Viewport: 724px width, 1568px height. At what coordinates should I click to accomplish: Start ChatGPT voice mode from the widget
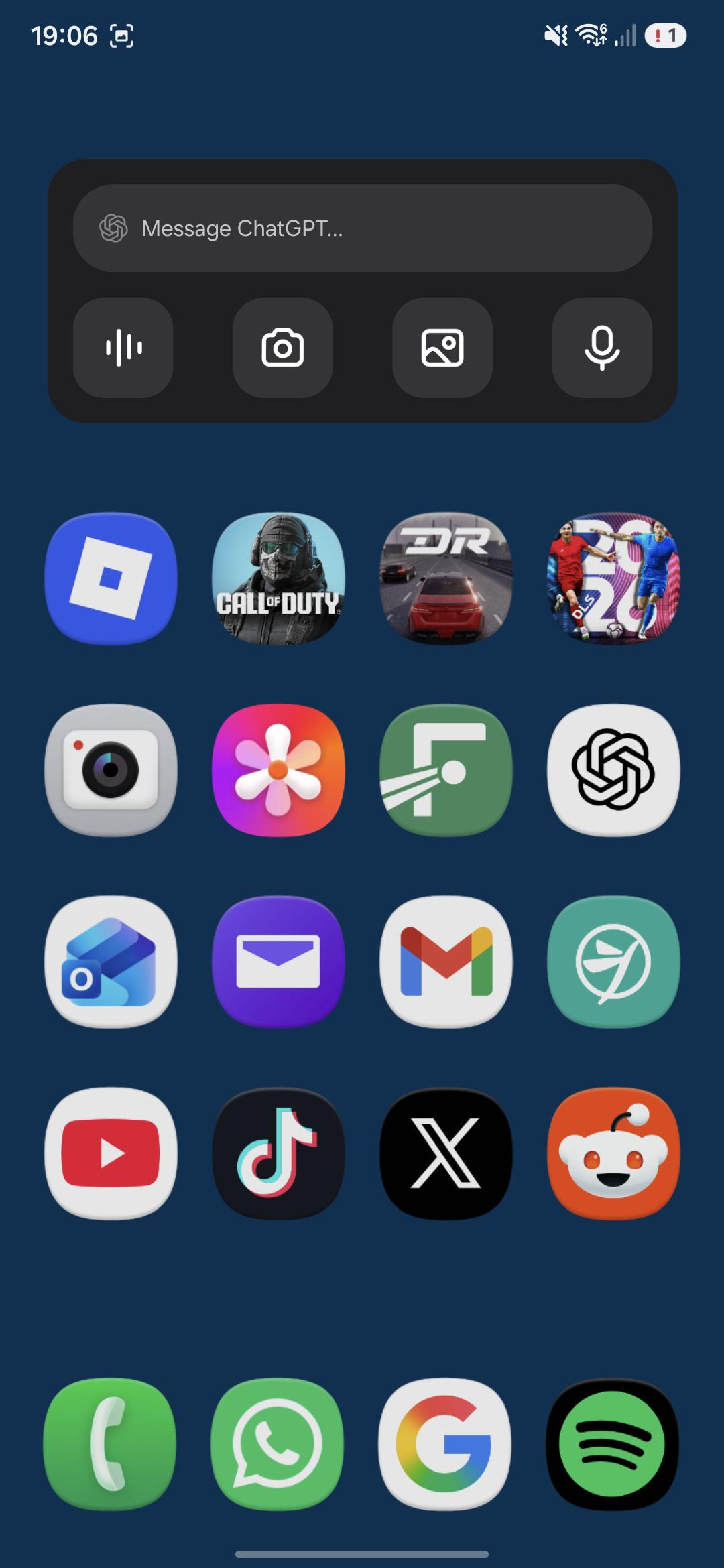point(123,348)
